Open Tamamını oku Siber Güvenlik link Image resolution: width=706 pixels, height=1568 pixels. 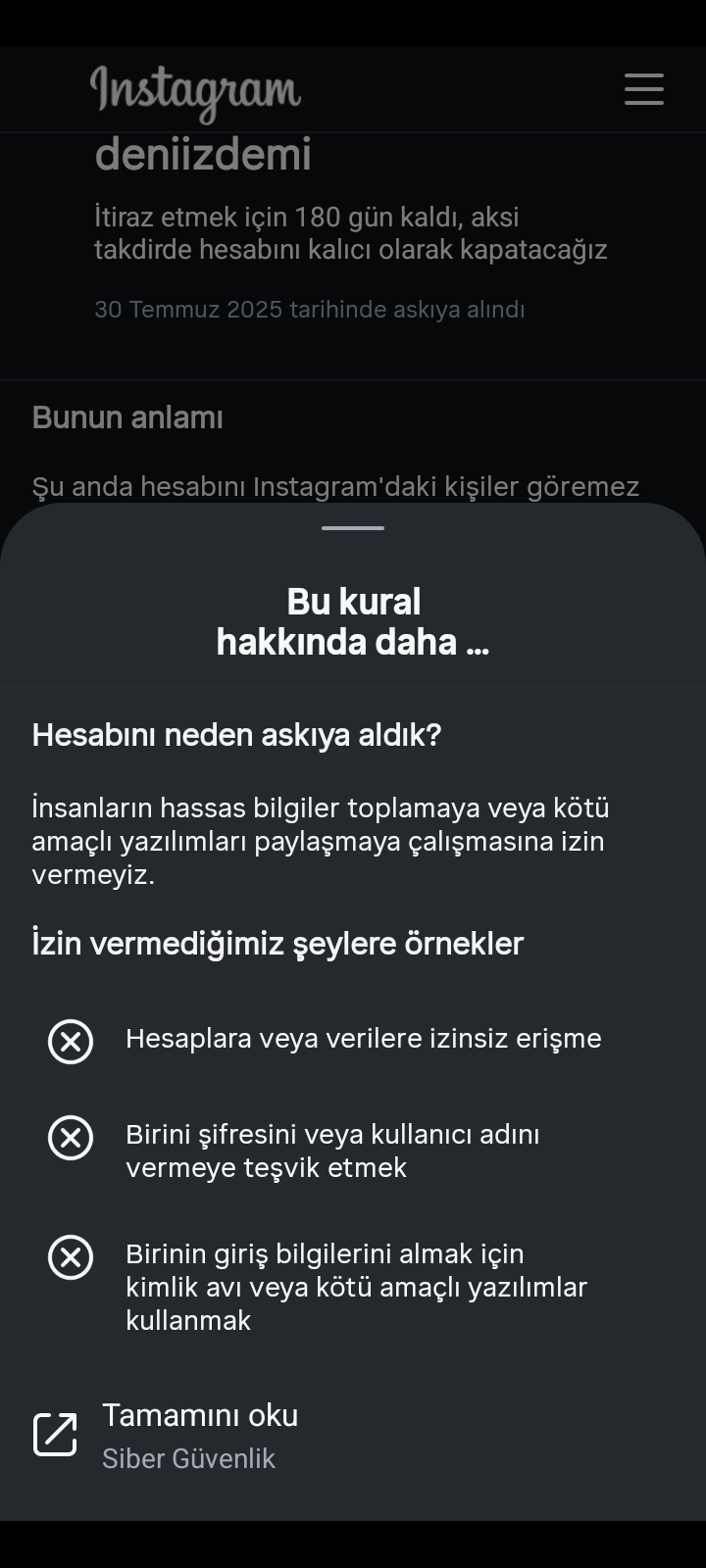click(x=353, y=1436)
